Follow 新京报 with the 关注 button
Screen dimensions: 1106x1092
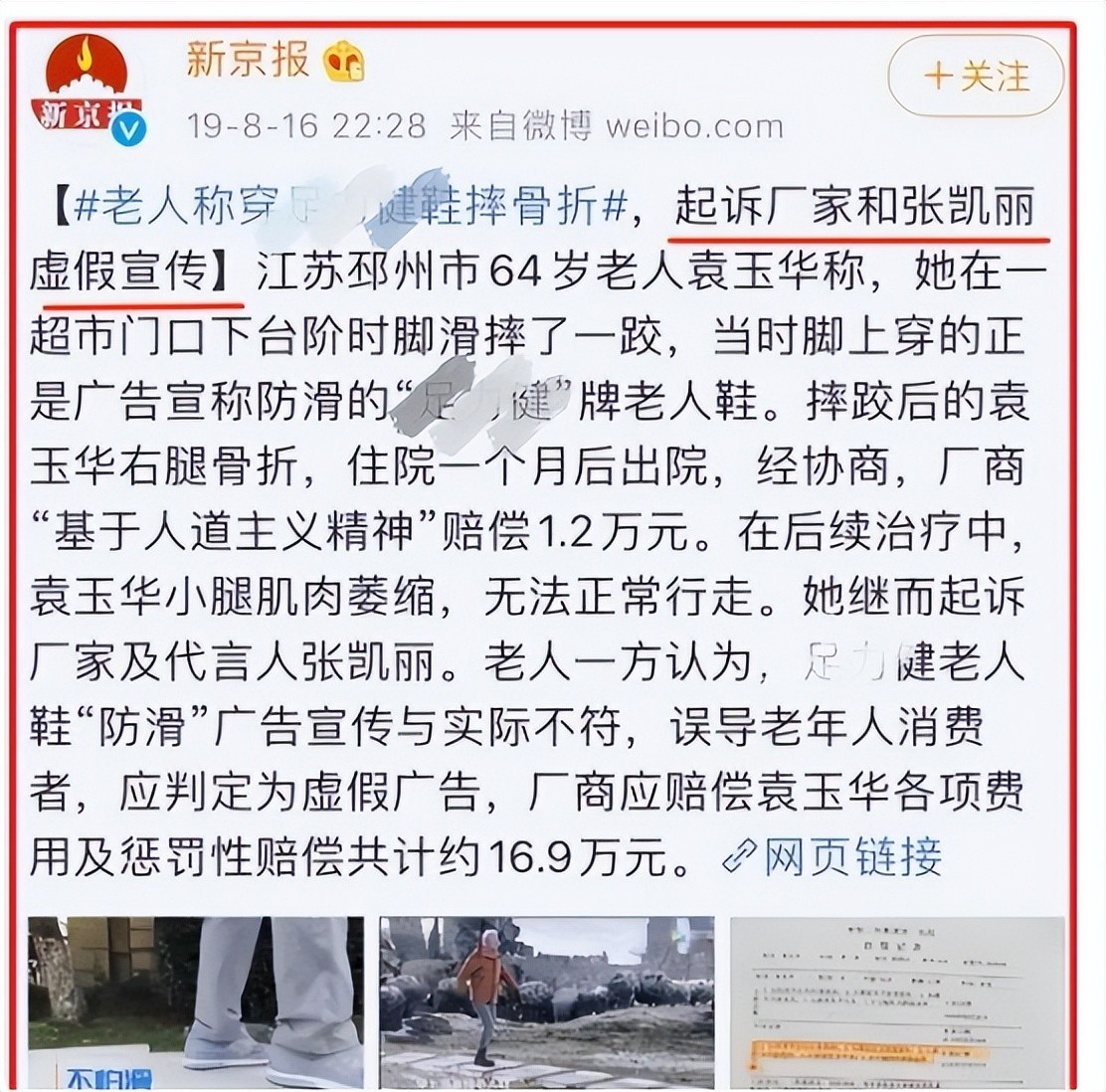click(x=977, y=77)
